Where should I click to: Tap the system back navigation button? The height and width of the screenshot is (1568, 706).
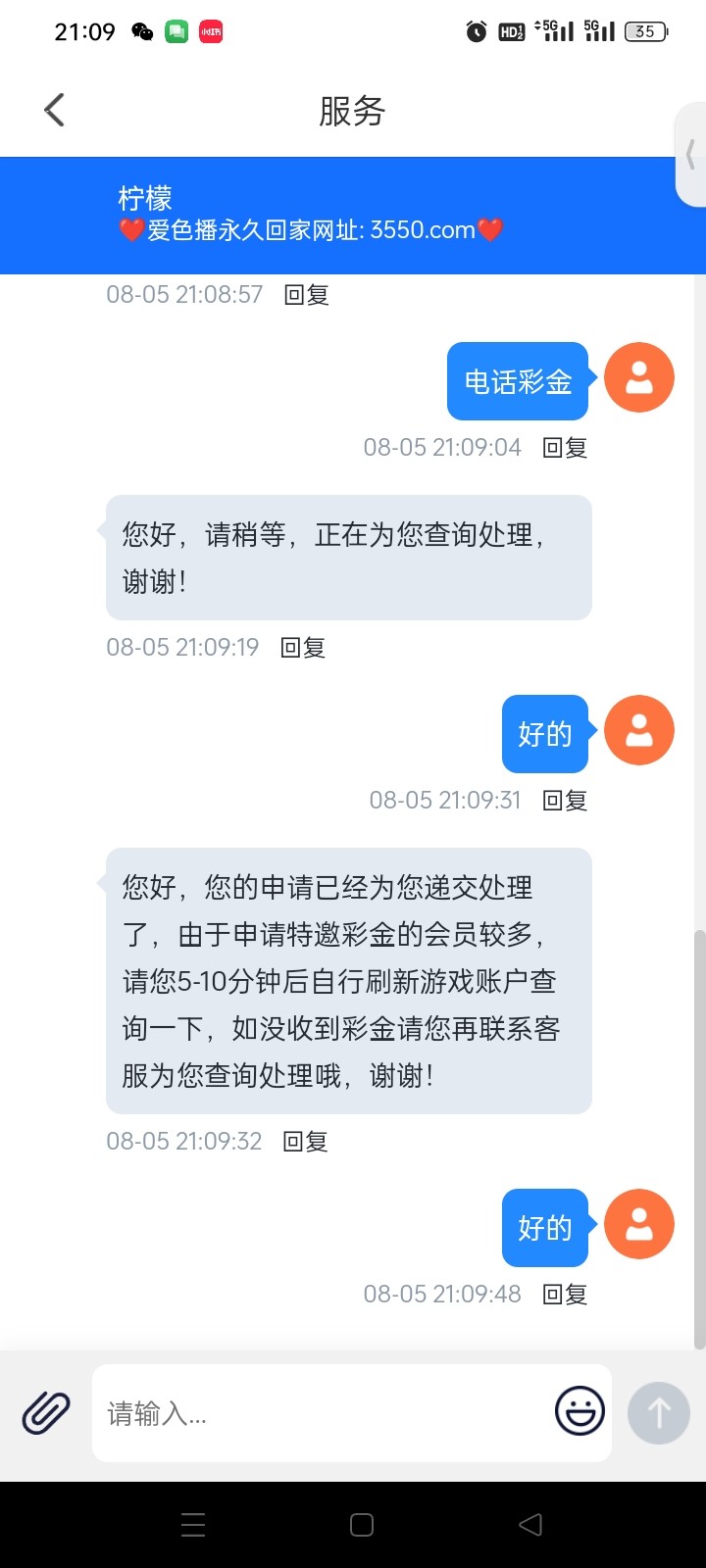point(530,1524)
